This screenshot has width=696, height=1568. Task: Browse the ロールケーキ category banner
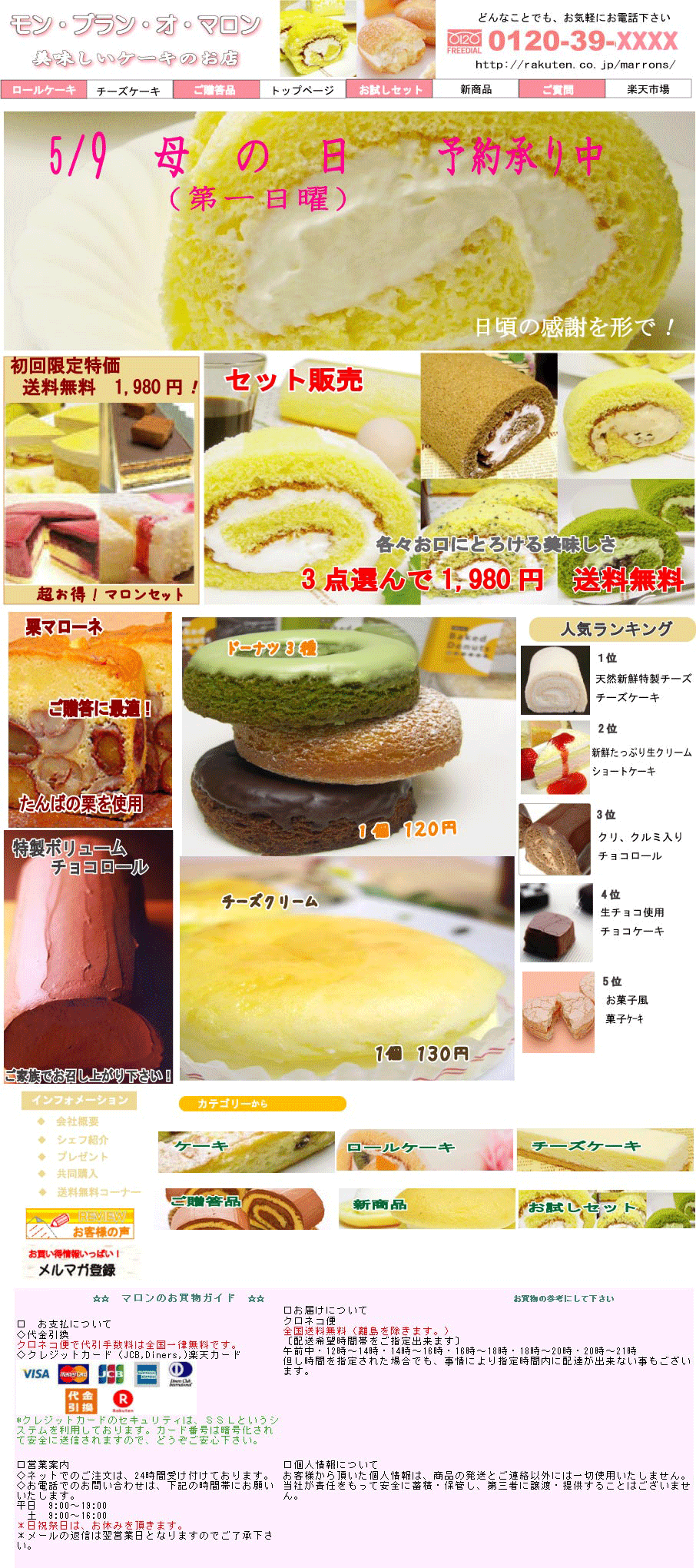coord(425,1149)
